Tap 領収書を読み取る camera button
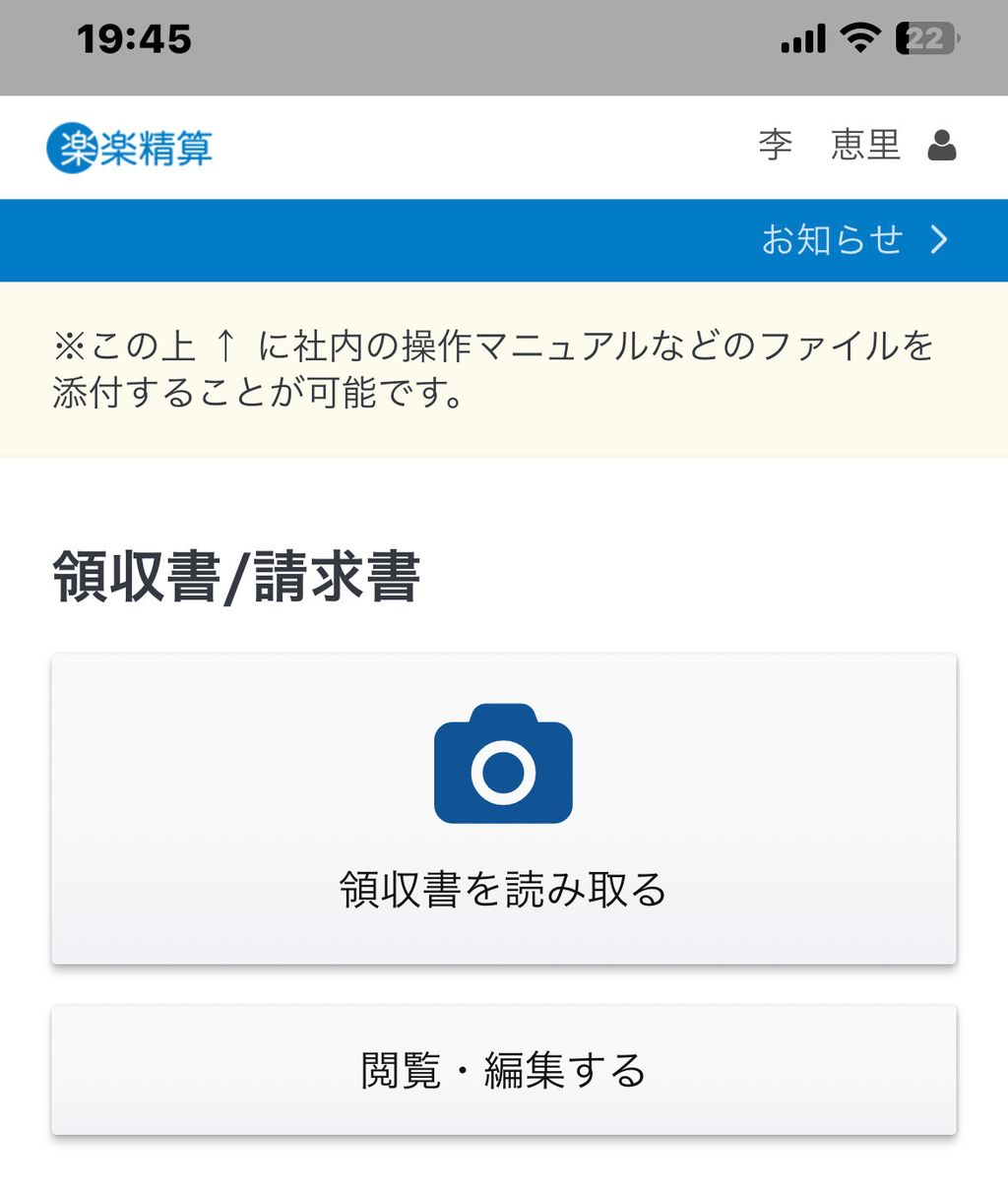This screenshot has height=1191, width=1008. coord(503,808)
